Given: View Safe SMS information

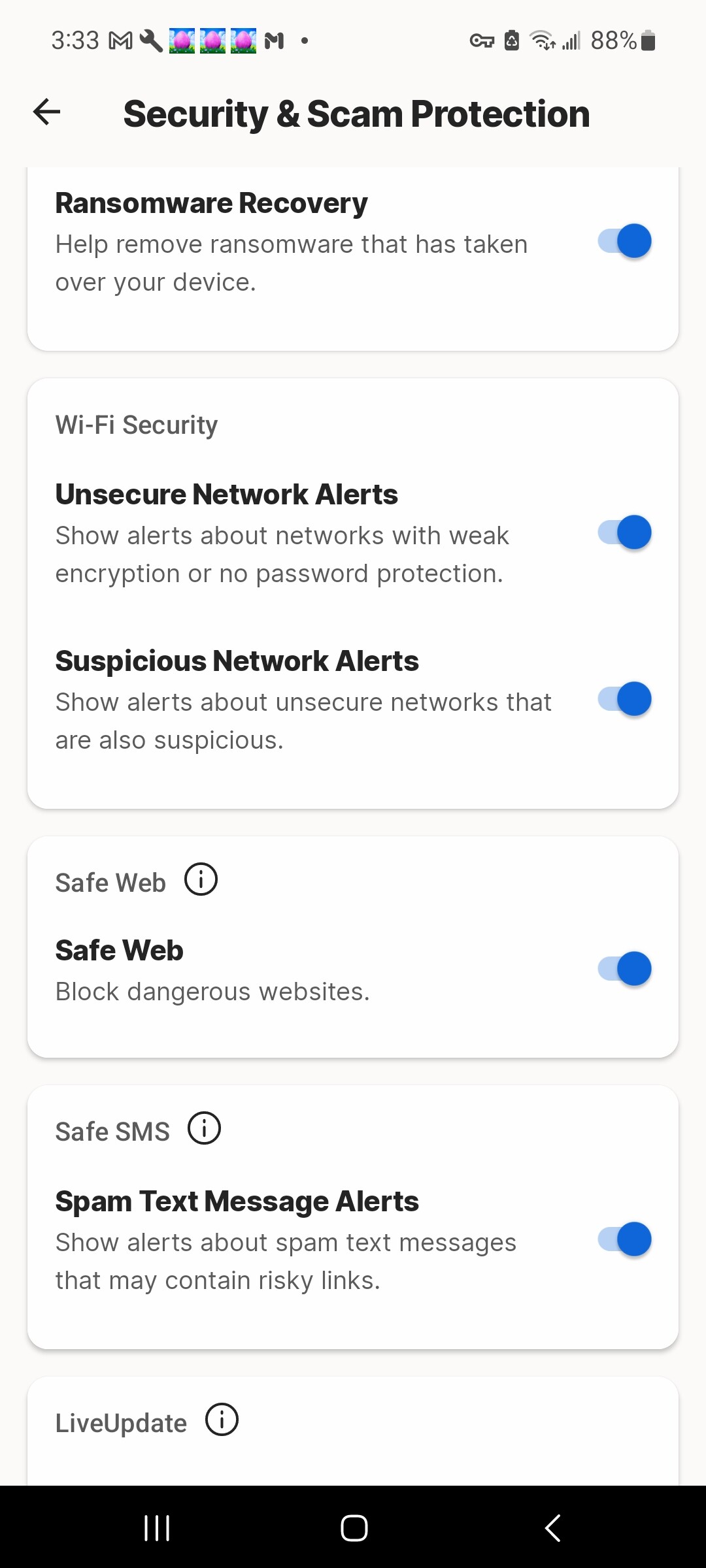Looking at the screenshot, I should [x=204, y=1128].
